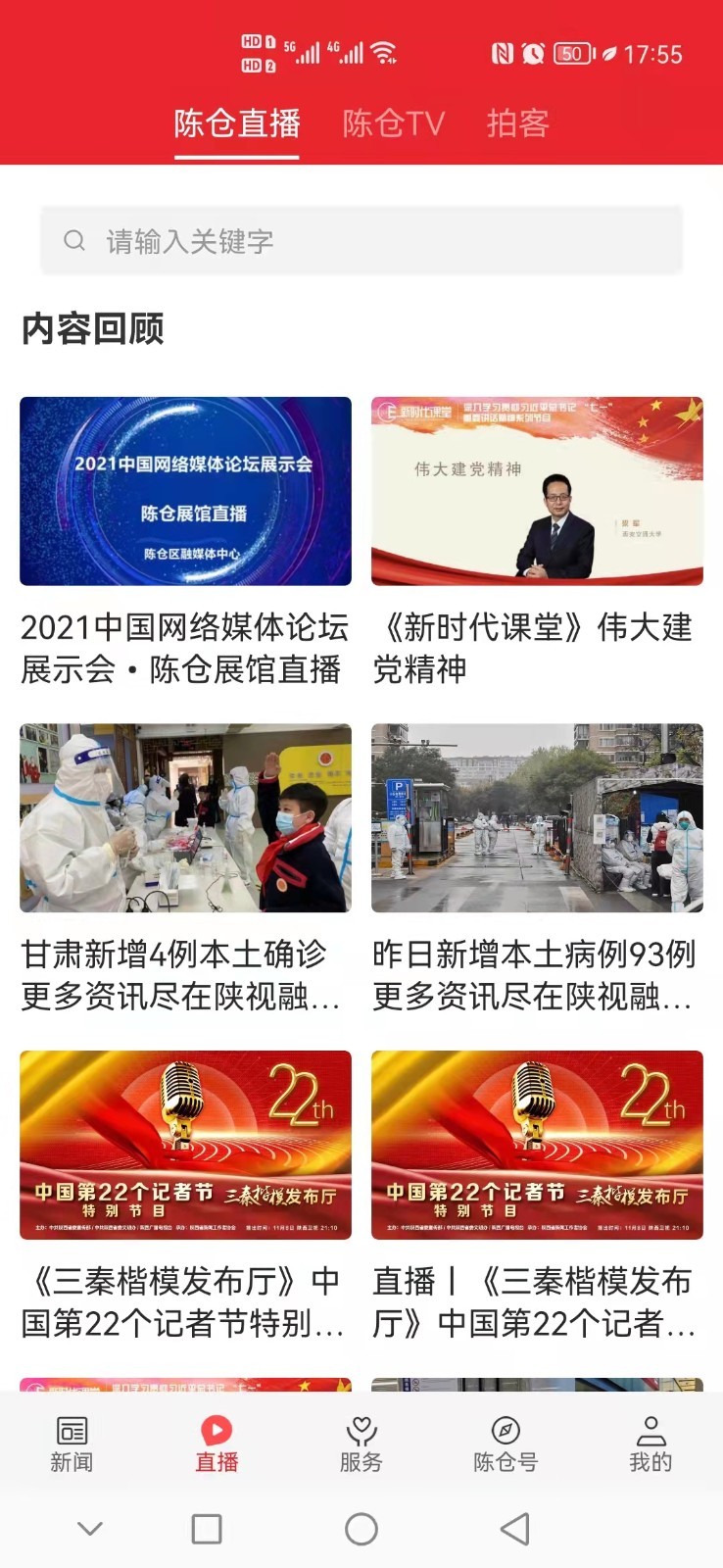Tap the system home button
Image resolution: width=723 pixels, height=1568 pixels.
click(x=361, y=1529)
